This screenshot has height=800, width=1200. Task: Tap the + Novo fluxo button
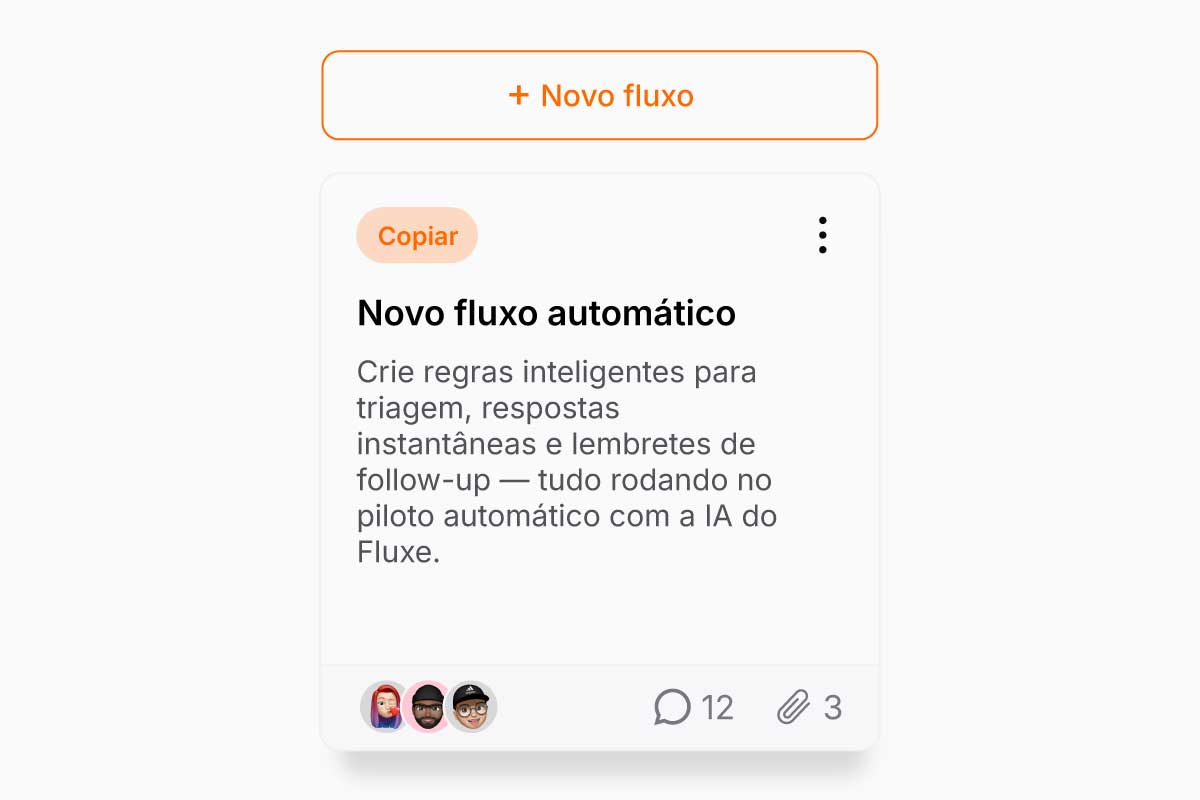pos(599,95)
